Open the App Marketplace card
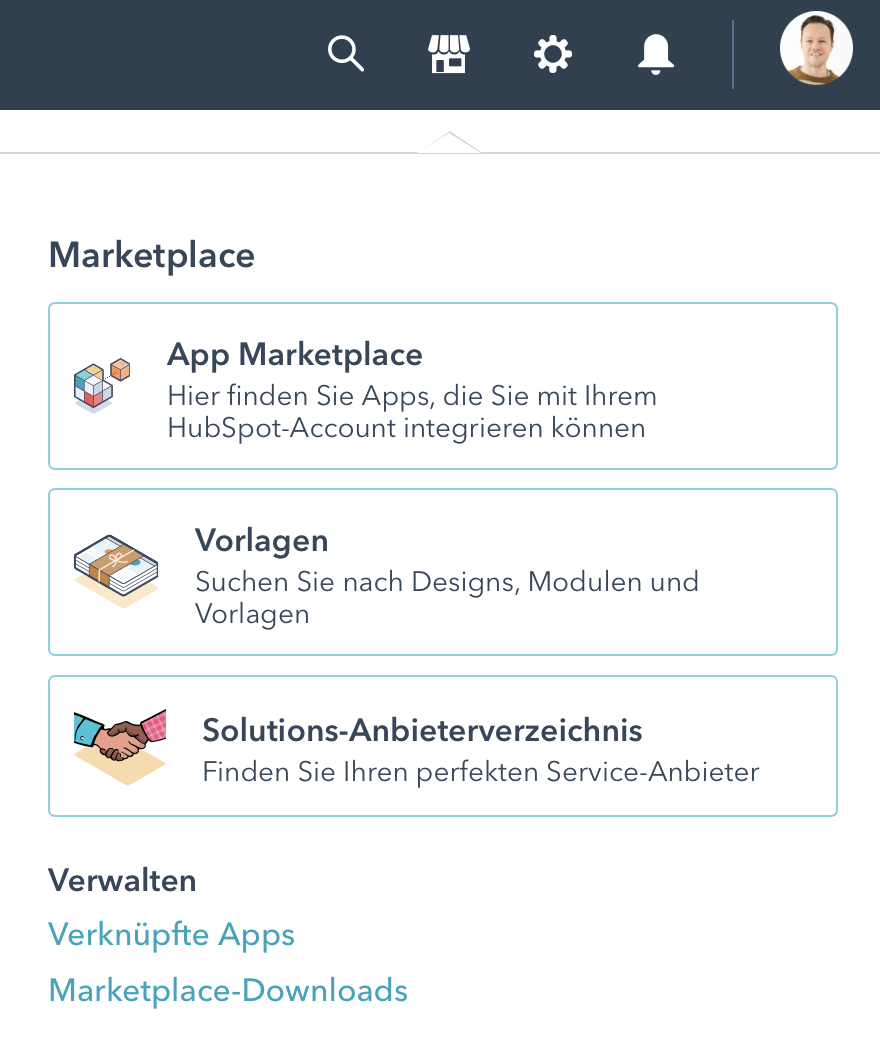Viewport: 880px width, 1054px height. click(x=442, y=385)
